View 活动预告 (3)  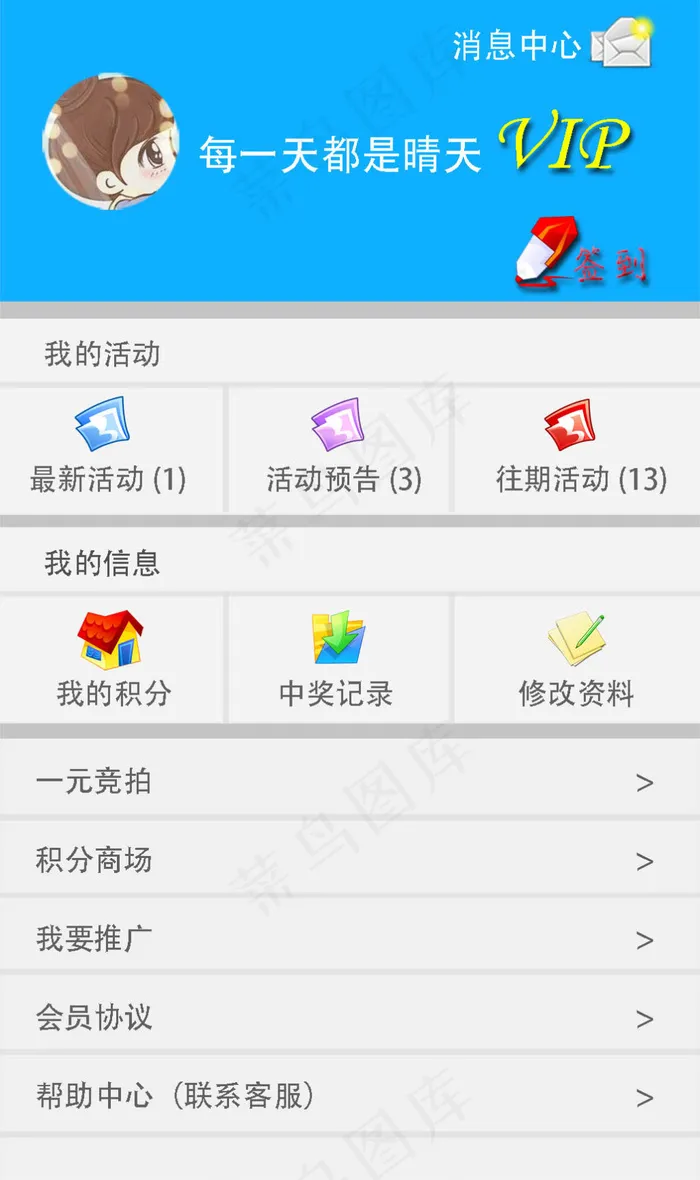point(340,450)
